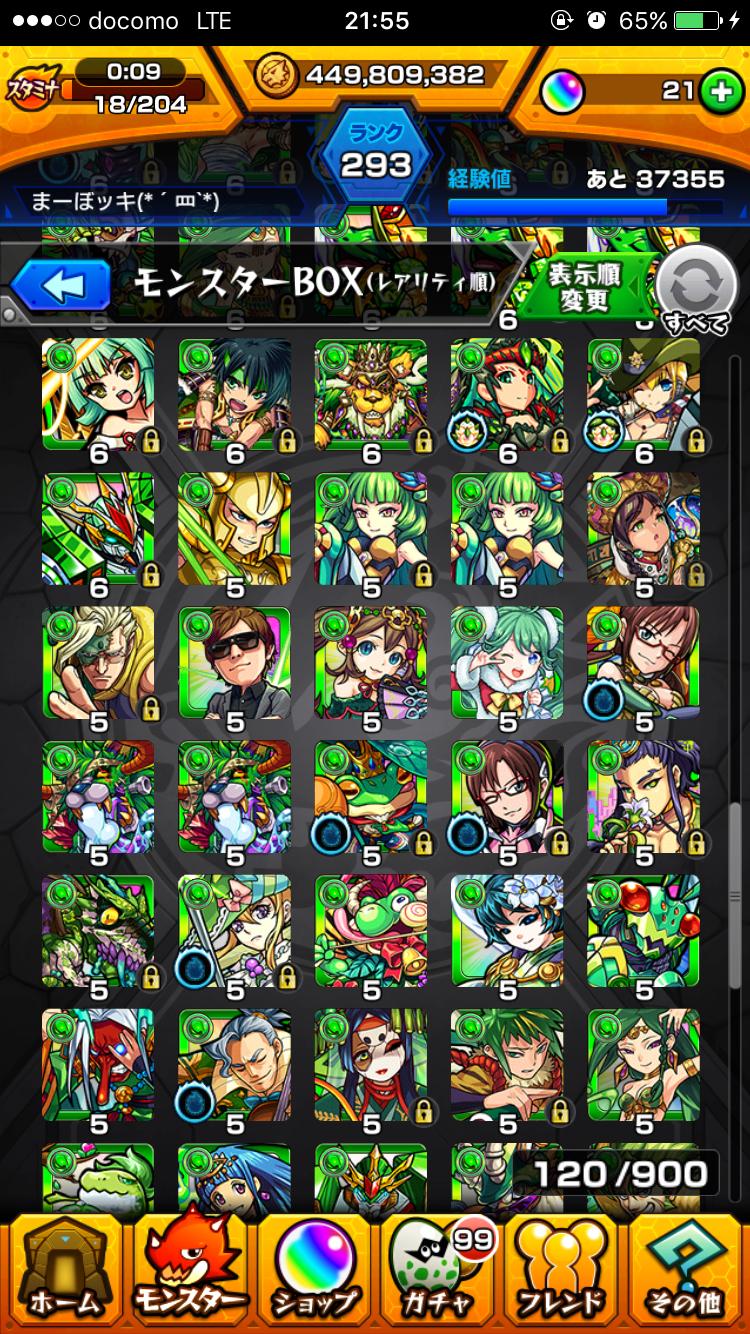
Task: Go to the ショップ tab
Action: pyautogui.click(x=313, y=1272)
